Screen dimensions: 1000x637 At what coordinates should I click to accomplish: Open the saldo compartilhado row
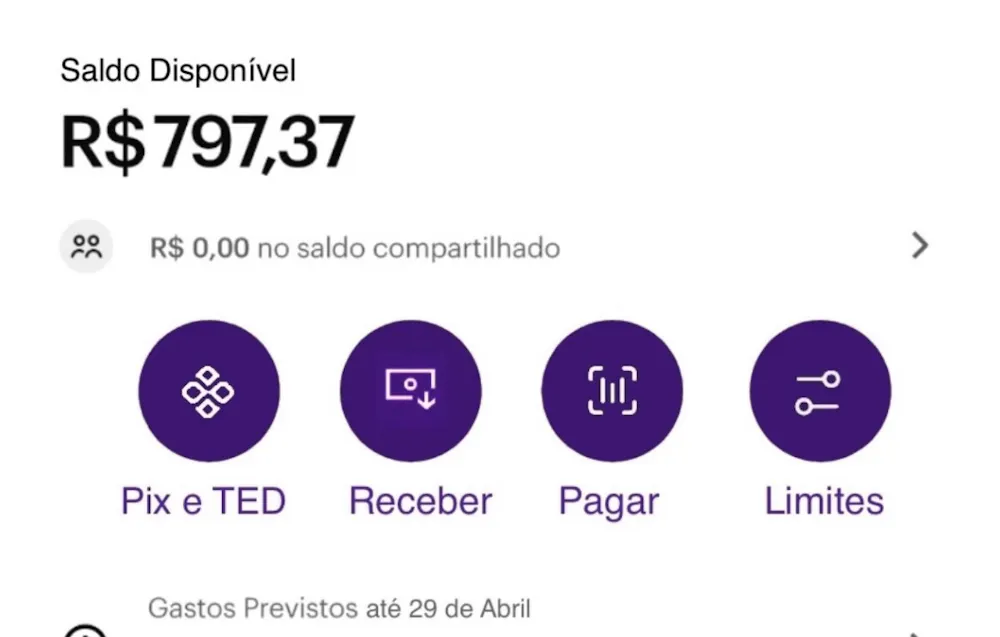click(x=495, y=247)
